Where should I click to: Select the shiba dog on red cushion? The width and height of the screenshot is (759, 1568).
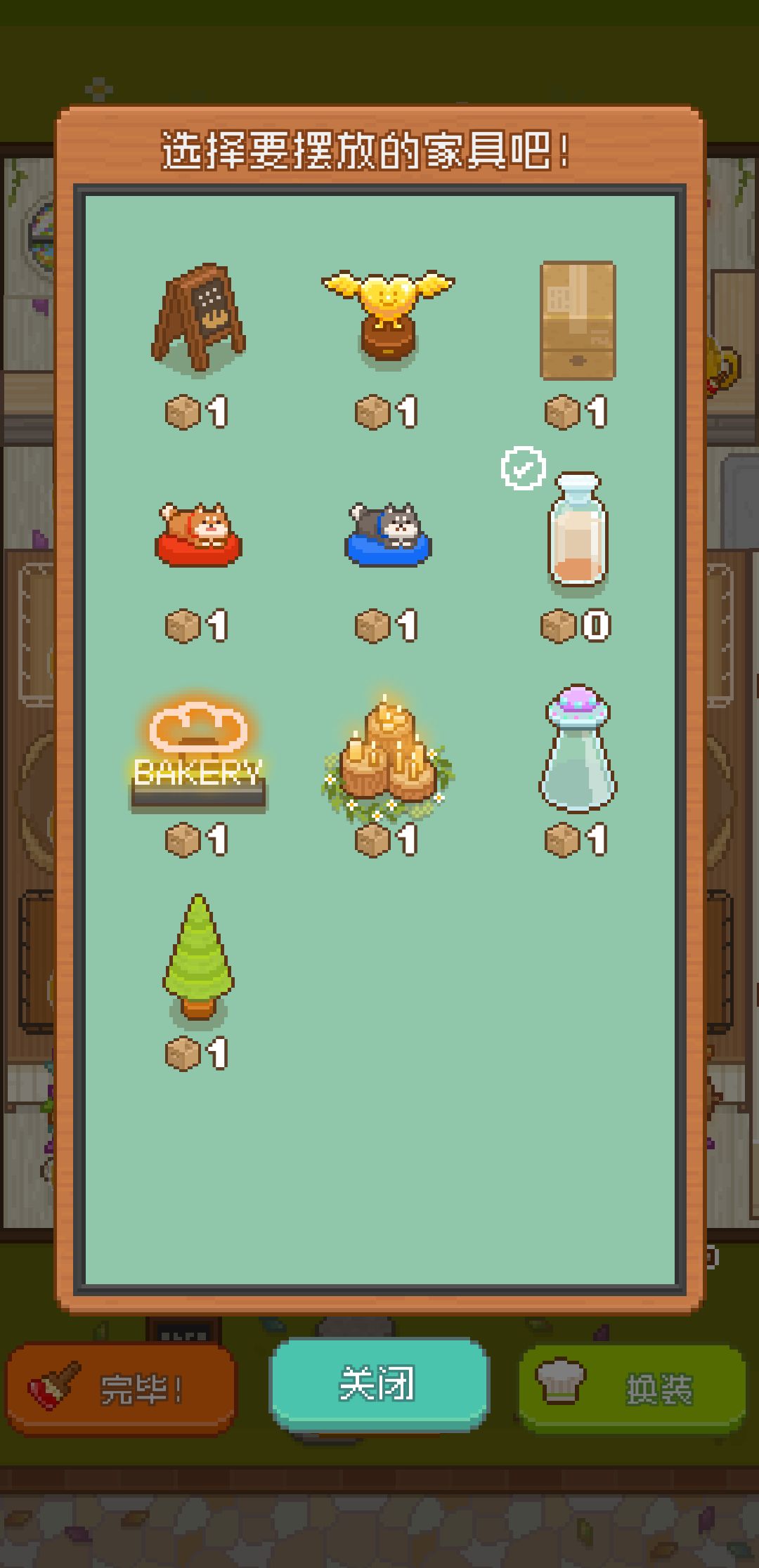[x=199, y=534]
